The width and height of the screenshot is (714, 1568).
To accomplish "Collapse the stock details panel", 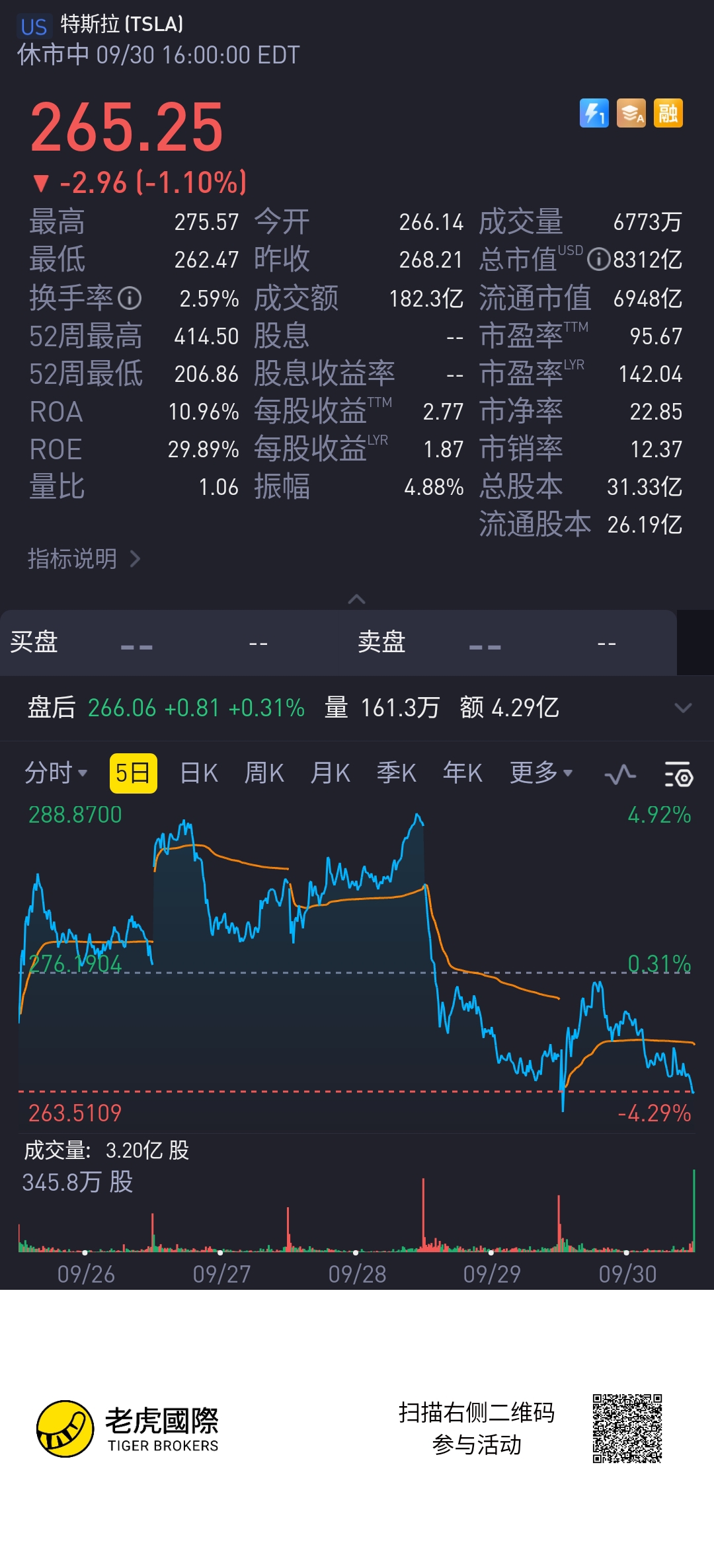I will pyautogui.click(x=356, y=599).
